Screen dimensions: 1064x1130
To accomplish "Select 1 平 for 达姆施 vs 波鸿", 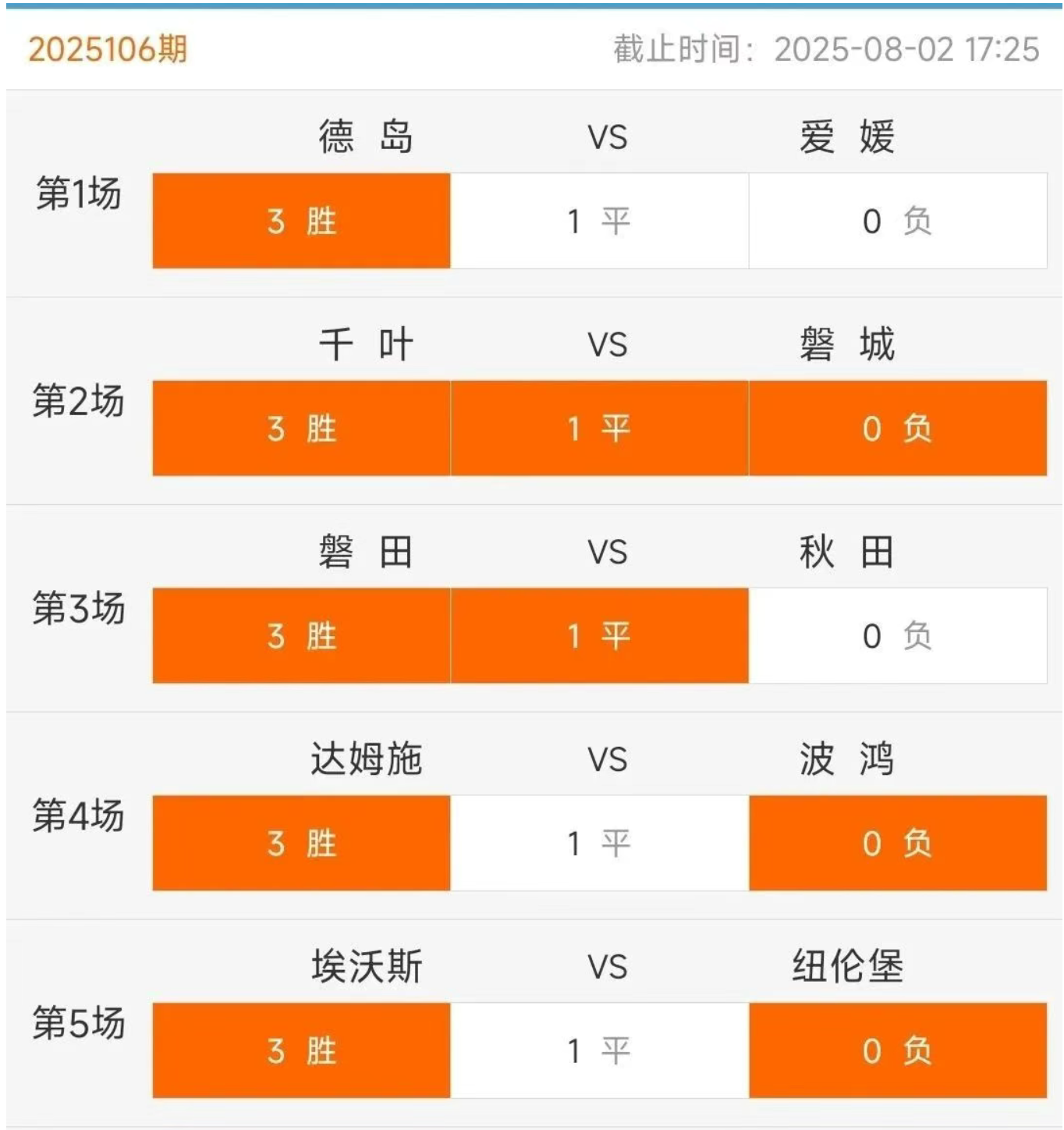I will point(599,844).
